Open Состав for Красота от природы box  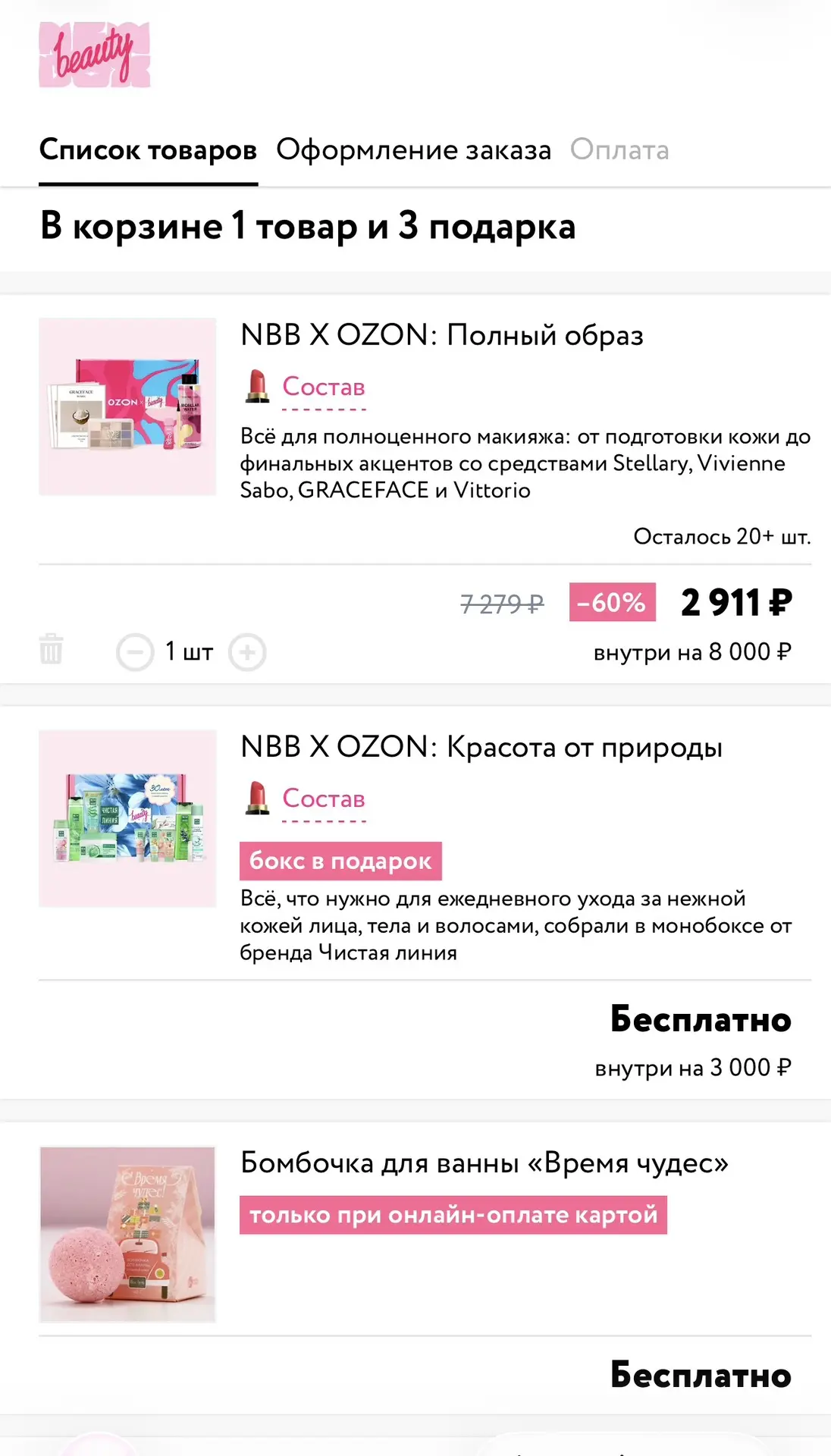[324, 799]
